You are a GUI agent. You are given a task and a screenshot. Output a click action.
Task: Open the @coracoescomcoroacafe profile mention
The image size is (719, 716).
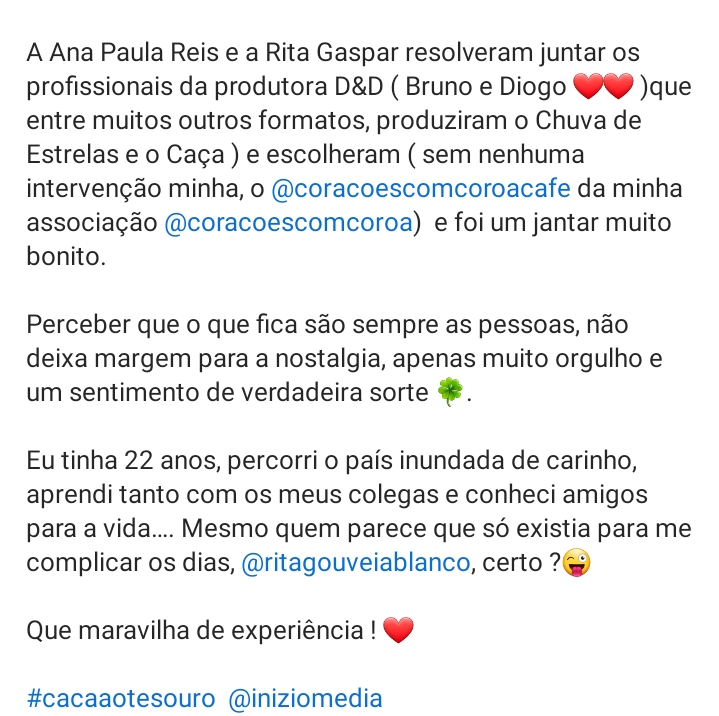(420, 189)
